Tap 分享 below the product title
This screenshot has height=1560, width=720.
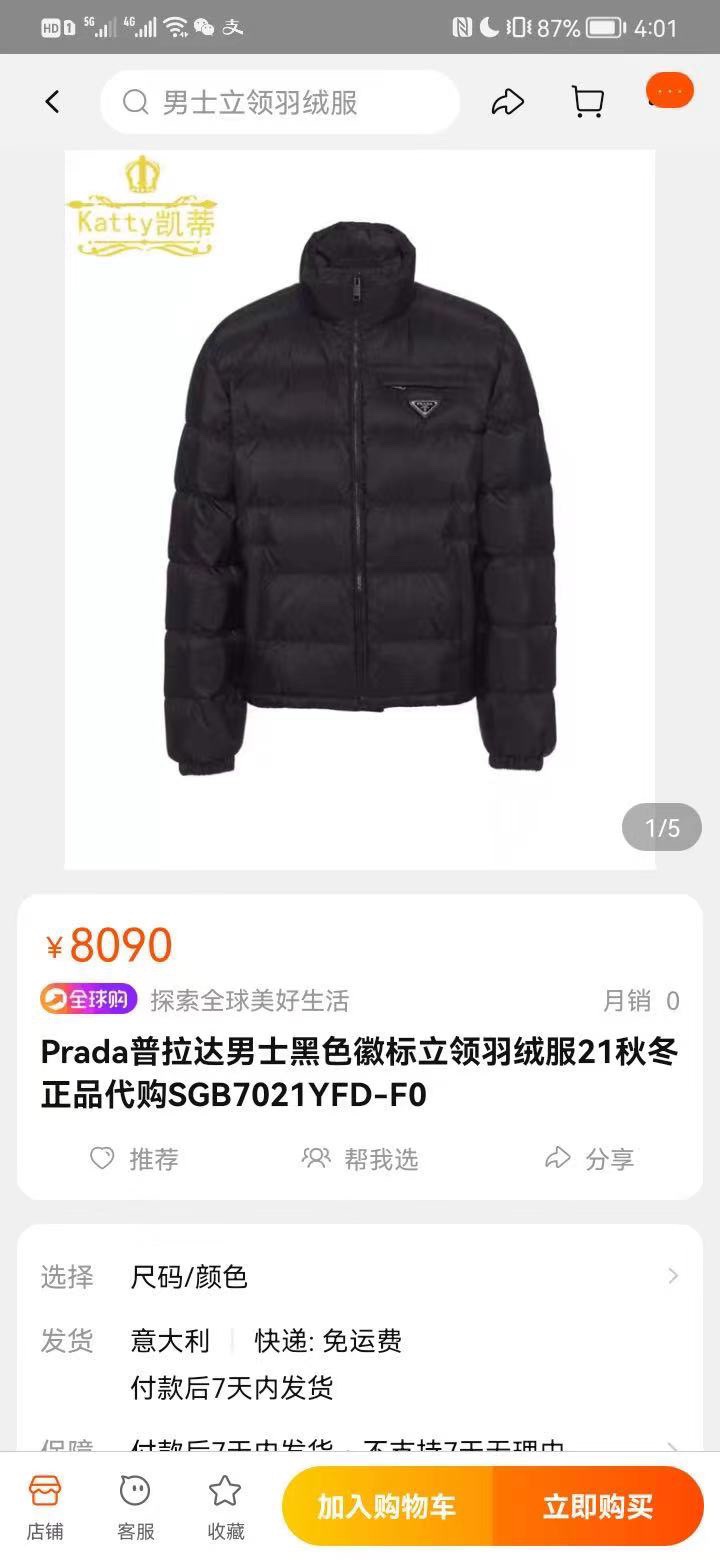pyautogui.click(x=590, y=1159)
